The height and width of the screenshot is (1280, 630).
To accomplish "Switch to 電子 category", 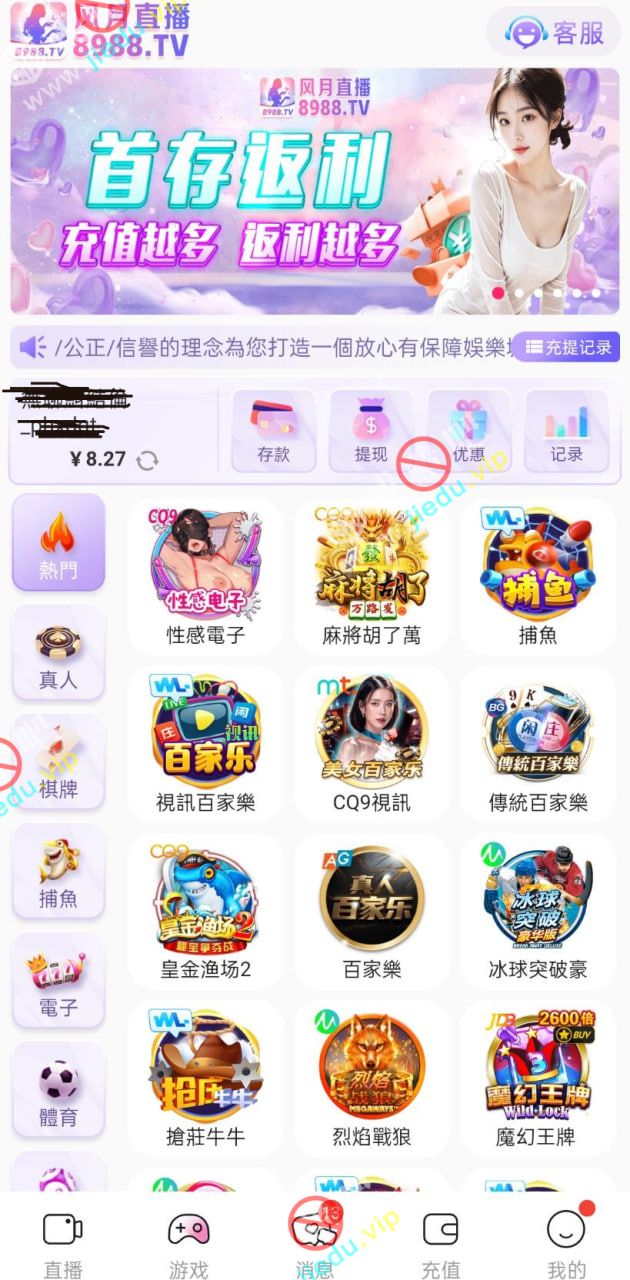I will pos(58,979).
